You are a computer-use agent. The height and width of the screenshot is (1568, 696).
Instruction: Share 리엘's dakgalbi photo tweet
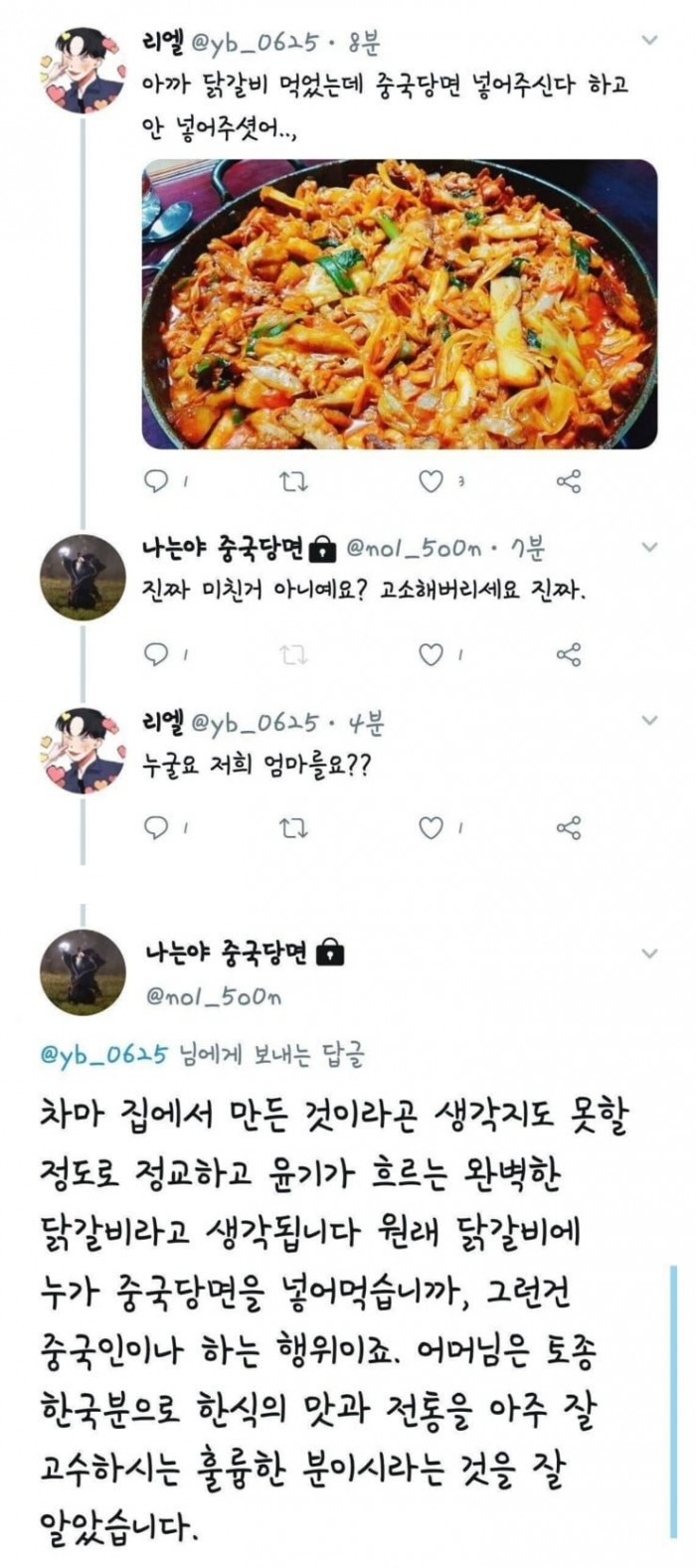pyautogui.click(x=569, y=482)
